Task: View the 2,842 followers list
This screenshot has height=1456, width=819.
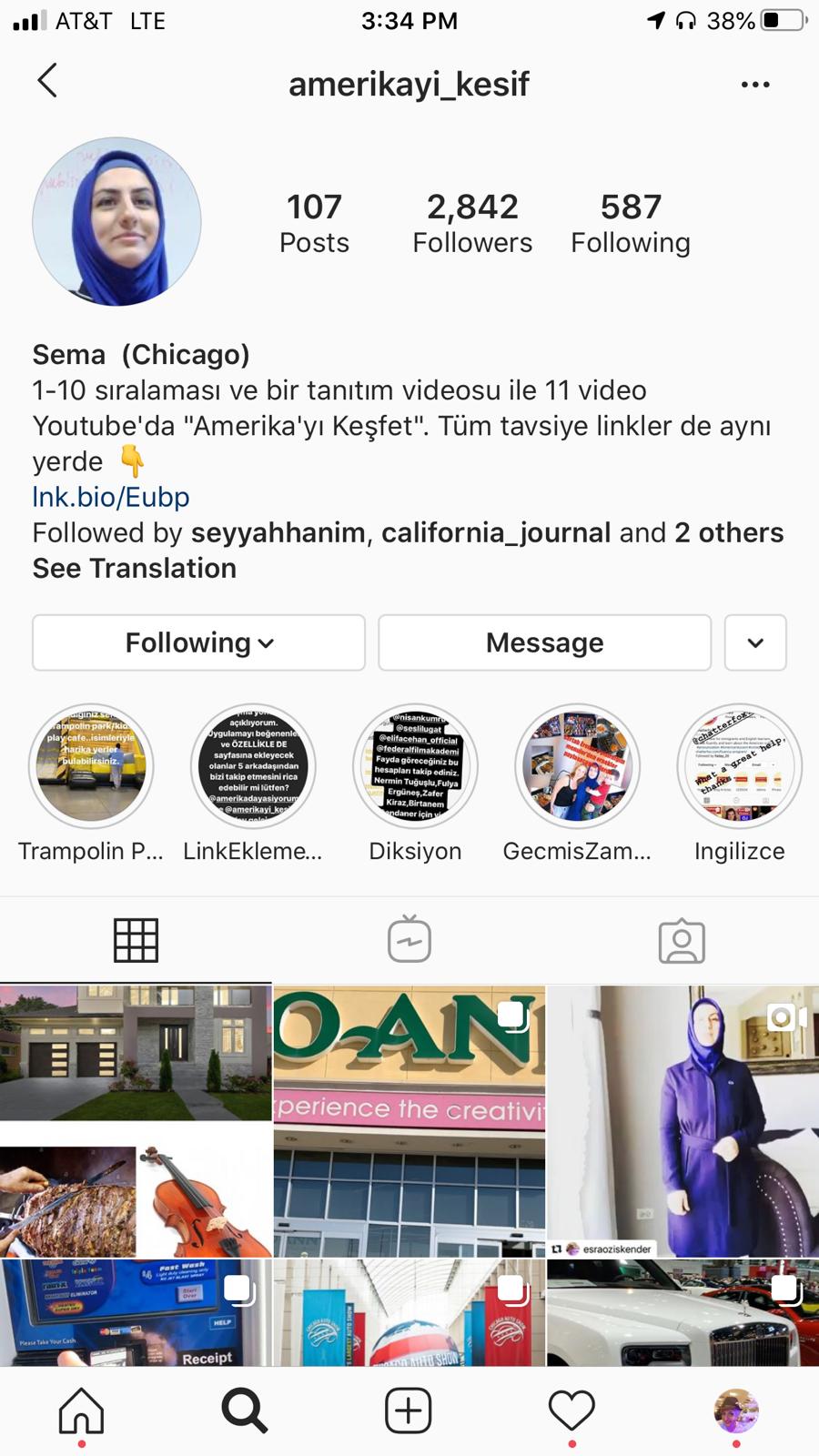Action: [x=472, y=223]
